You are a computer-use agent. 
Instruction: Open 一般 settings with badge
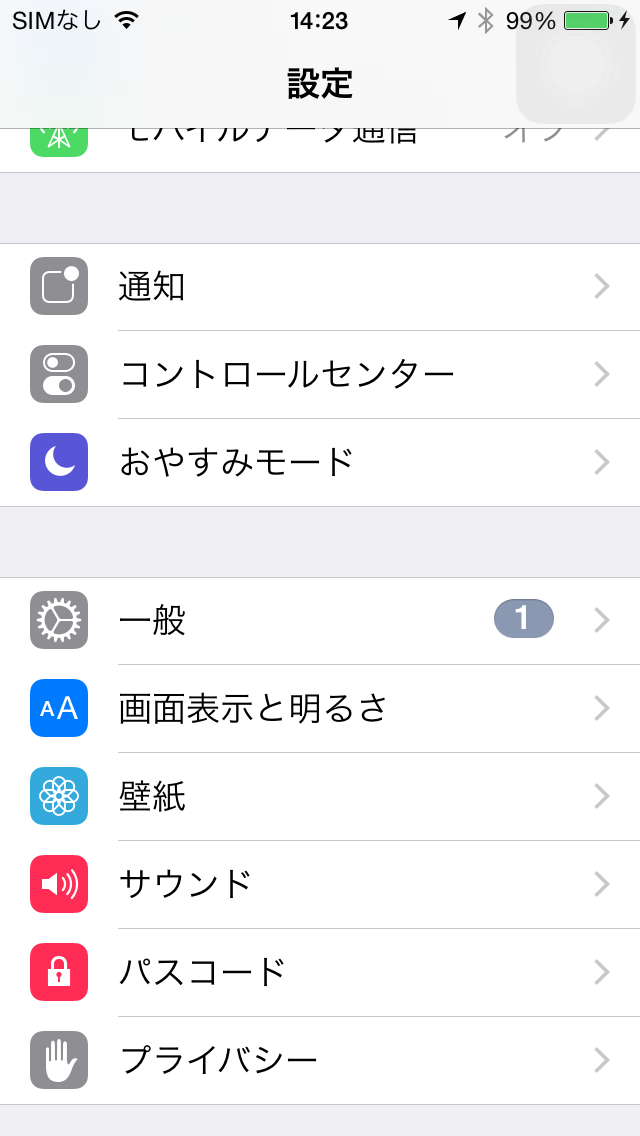(320, 621)
